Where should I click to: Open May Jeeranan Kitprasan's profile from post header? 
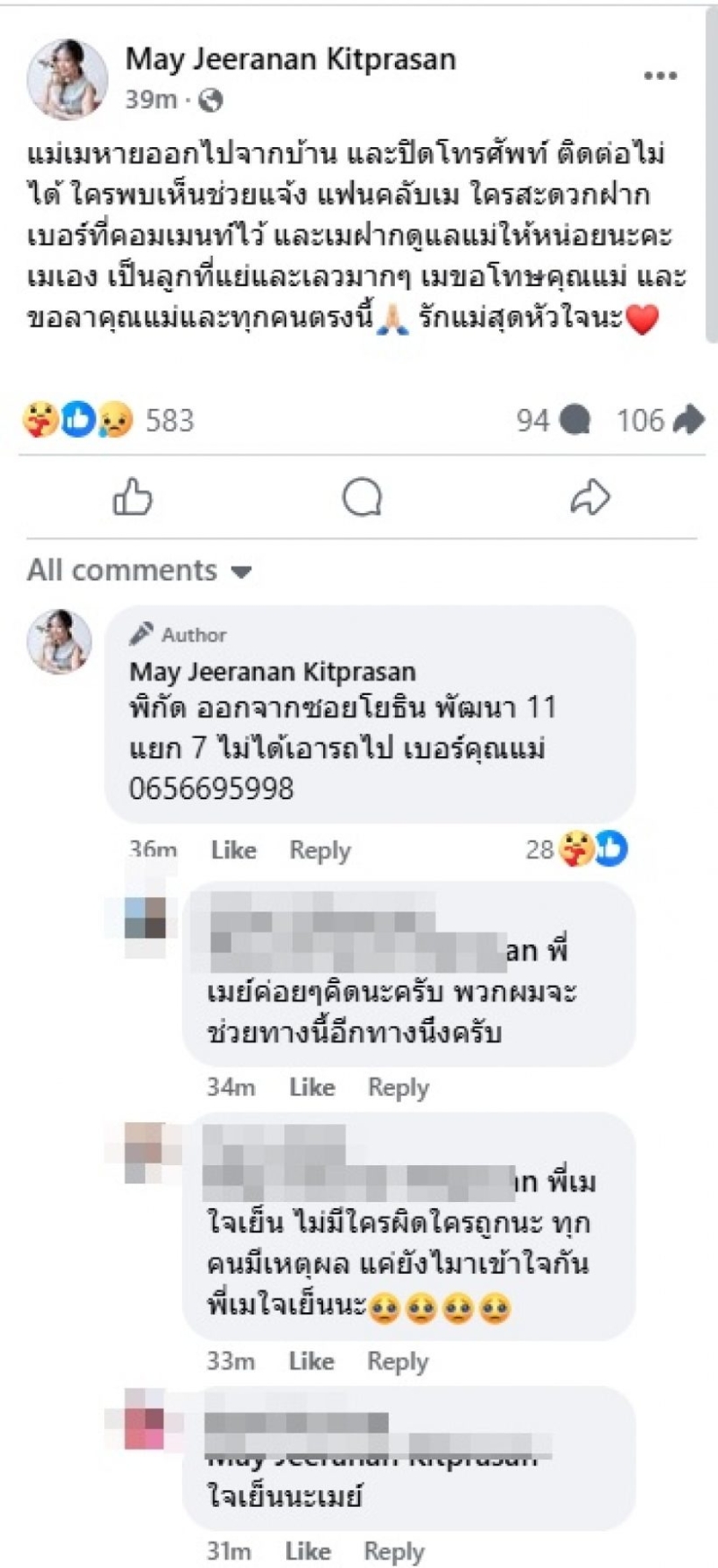290,59
